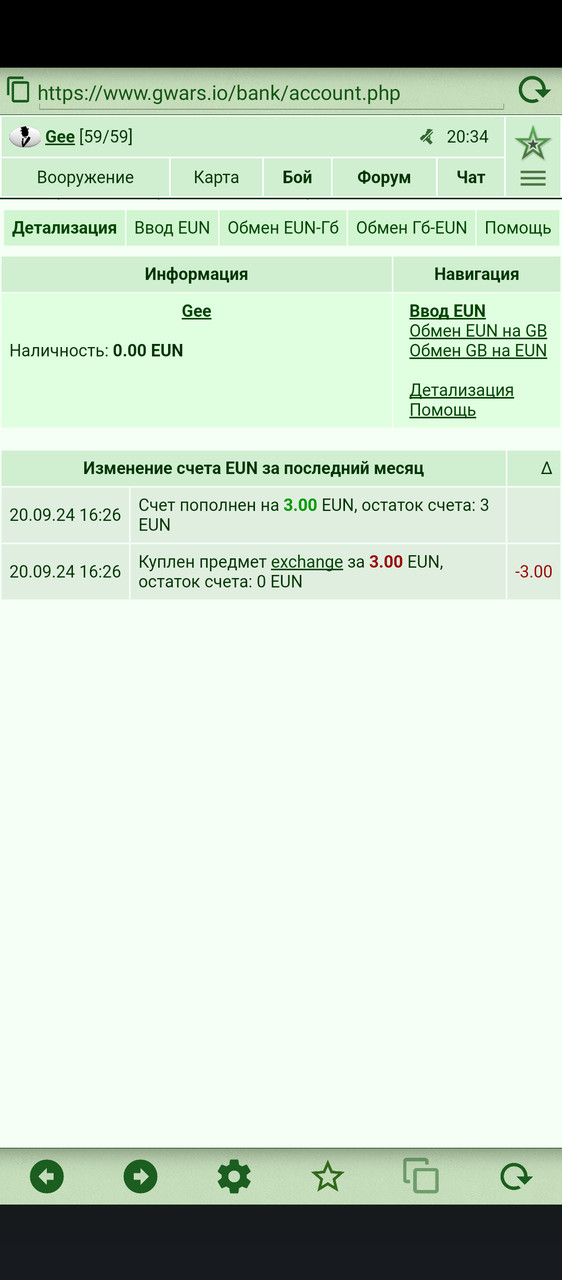562x1280 pixels.
Task: Open the hamburger menu under the star
Action: (x=533, y=179)
